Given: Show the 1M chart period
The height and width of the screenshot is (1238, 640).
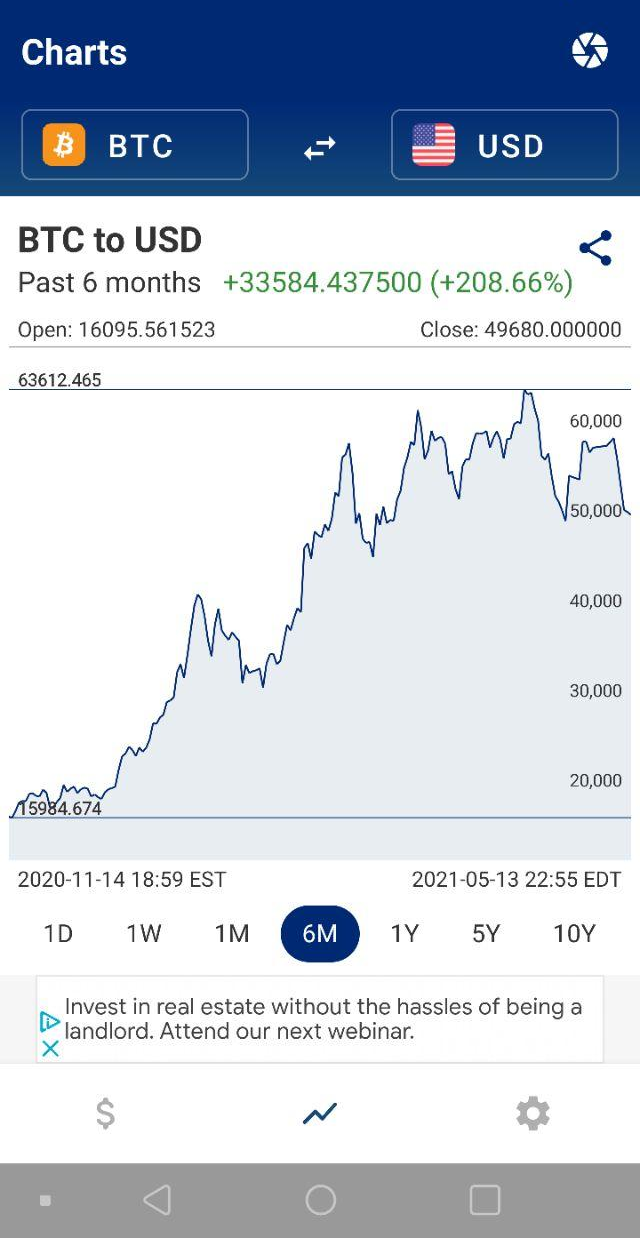Looking at the screenshot, I should coord(231,934).
